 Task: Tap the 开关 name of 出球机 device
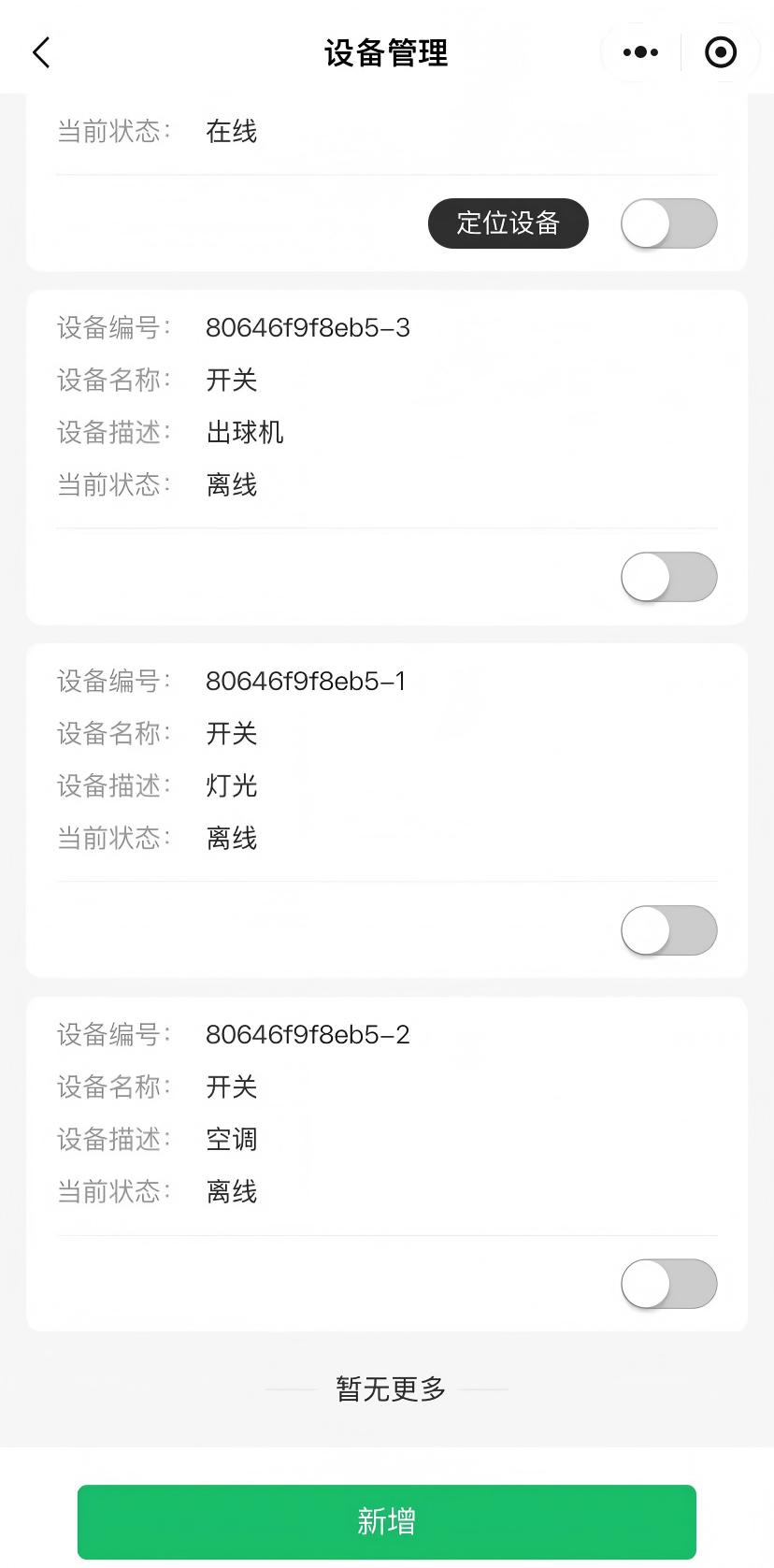click(231, 381)
